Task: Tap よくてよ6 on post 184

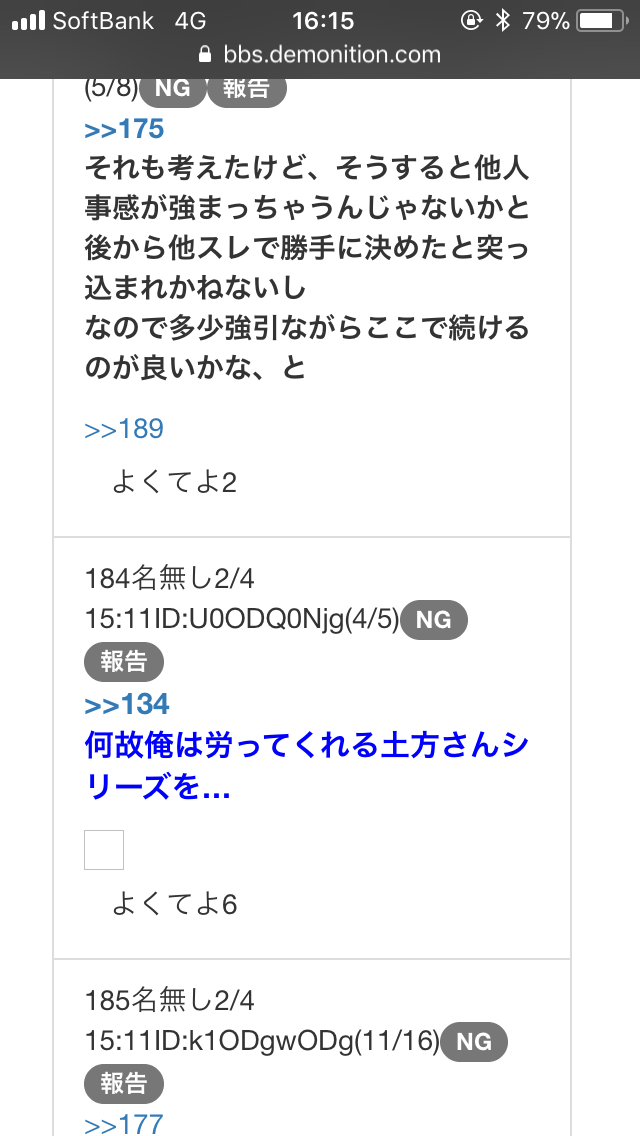Action: point(174,905)
